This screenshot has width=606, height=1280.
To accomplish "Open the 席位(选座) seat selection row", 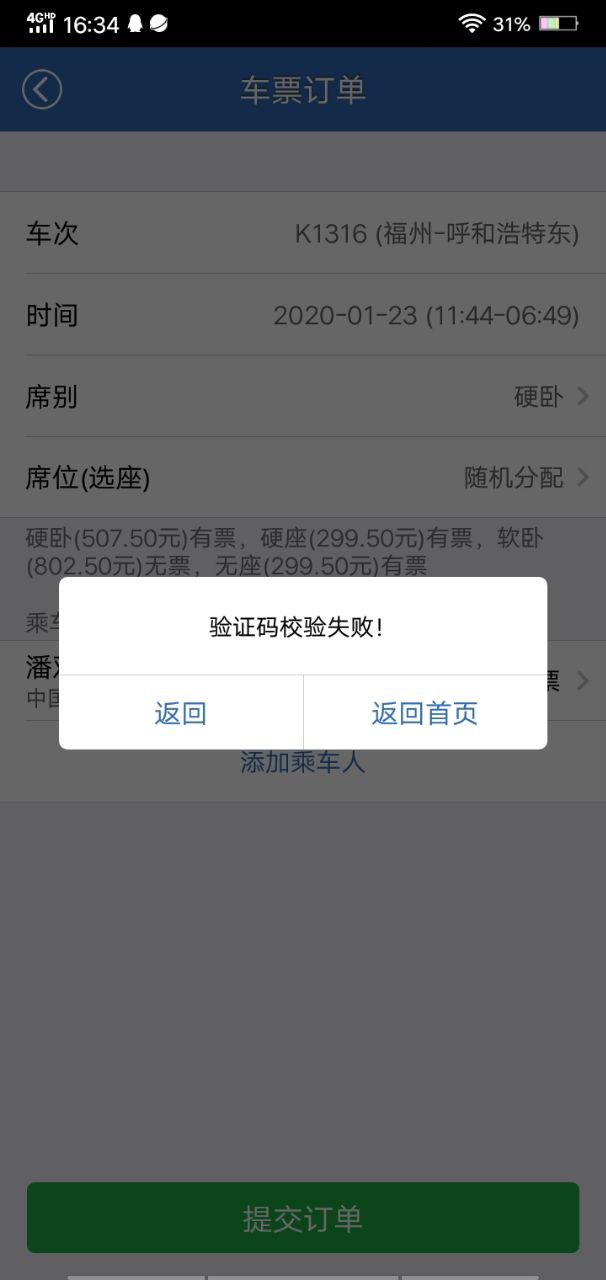I will pos(303,478).
